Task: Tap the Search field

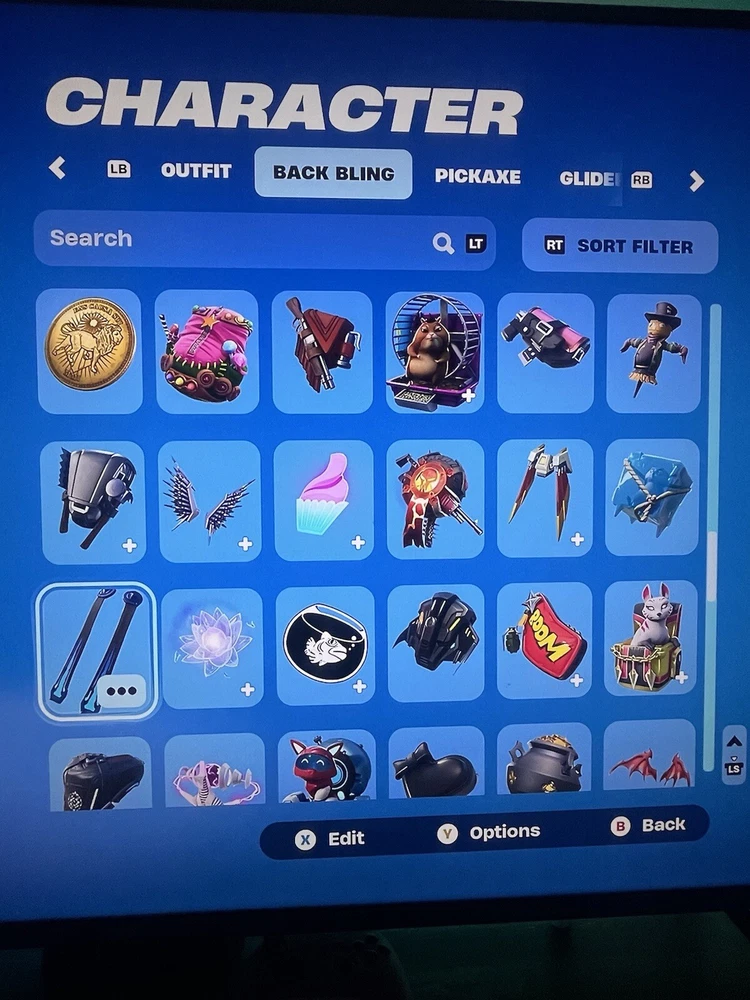Action: click(x=240, y=239)
